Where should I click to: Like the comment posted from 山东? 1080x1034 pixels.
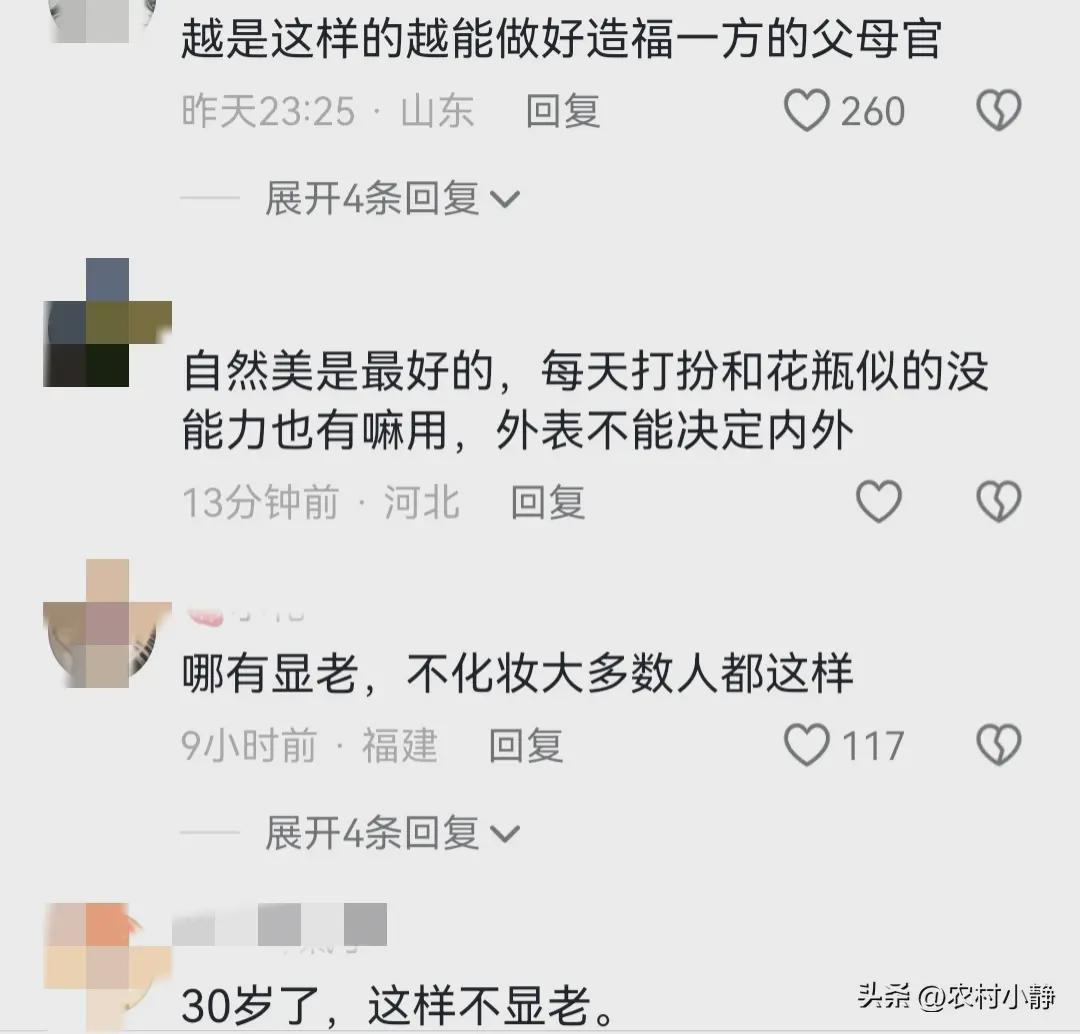[x=806, y=111]
